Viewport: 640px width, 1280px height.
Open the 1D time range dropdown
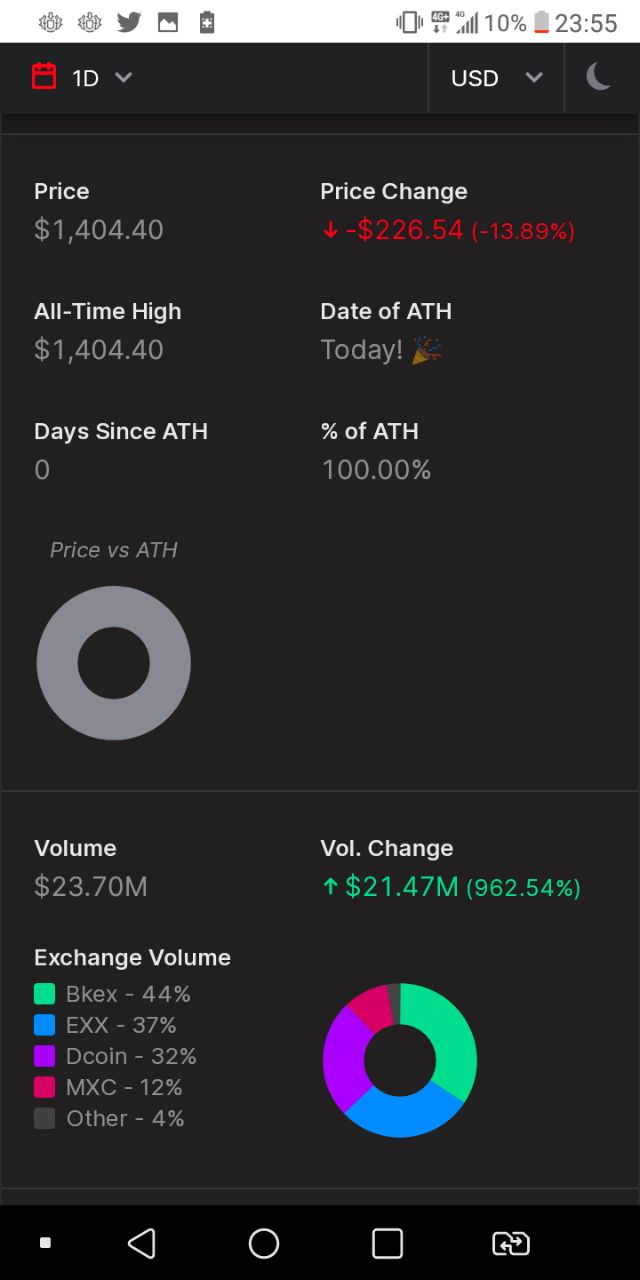(83, 77)
